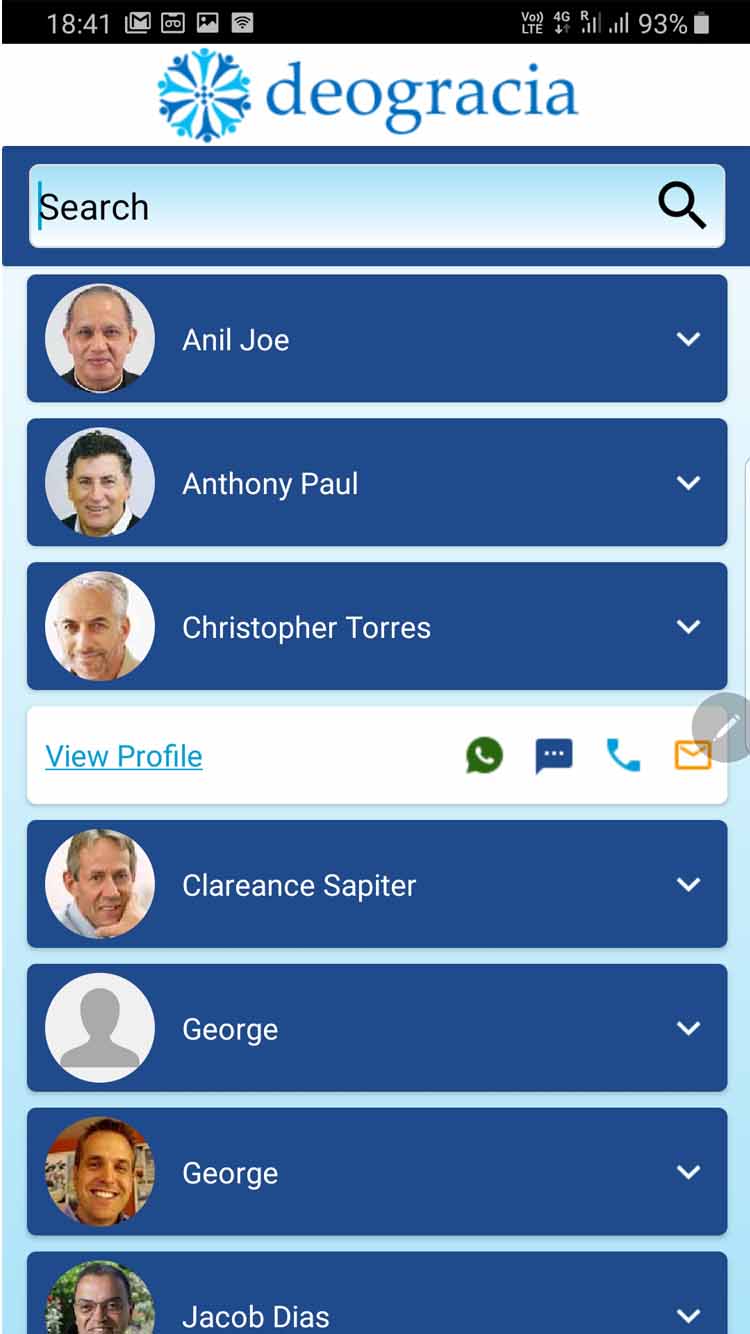The image size is (750, 1334).
Task: Email Christopher Torres via the envelope icon
Action: (692, 755)
